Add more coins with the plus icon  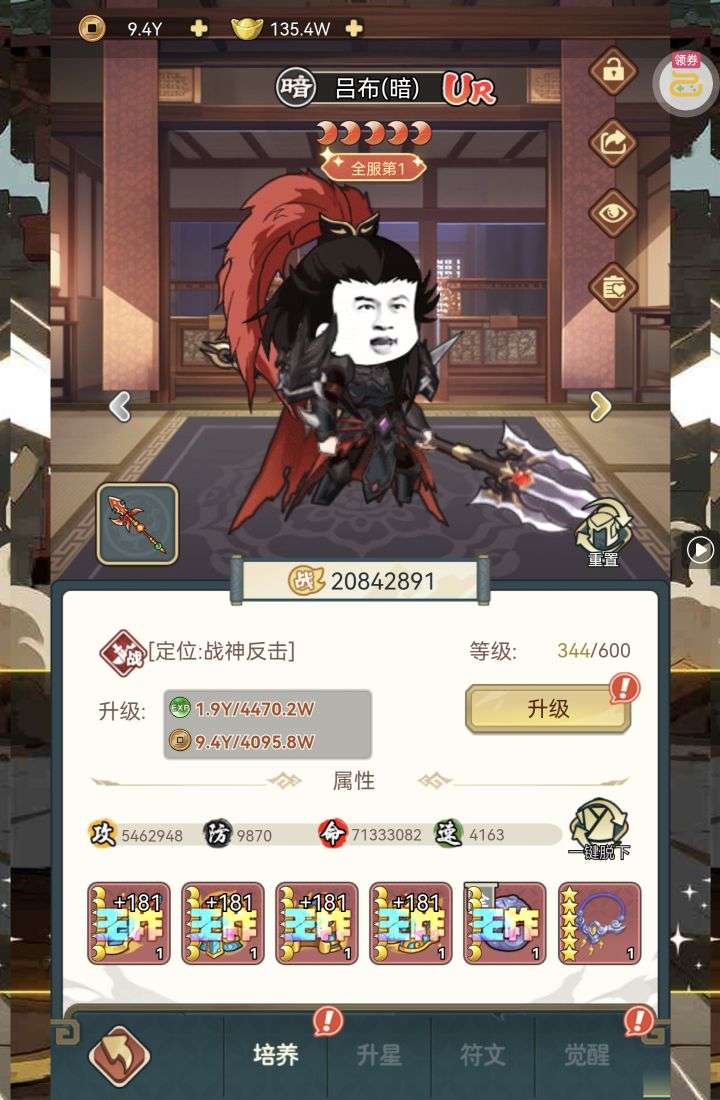pyautogui.click(x=199, y=28)
